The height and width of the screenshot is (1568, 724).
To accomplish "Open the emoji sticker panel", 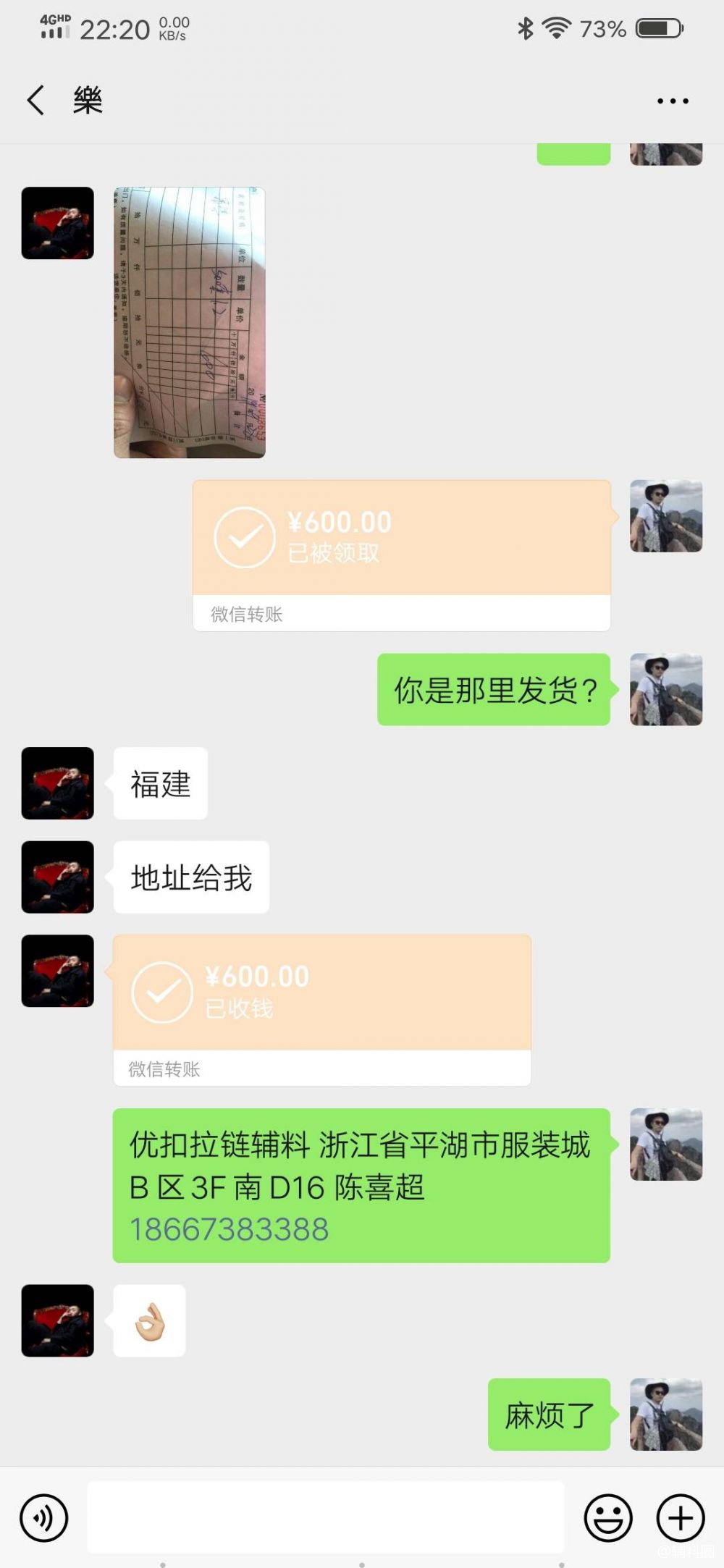I will (x=608, y=1517).
